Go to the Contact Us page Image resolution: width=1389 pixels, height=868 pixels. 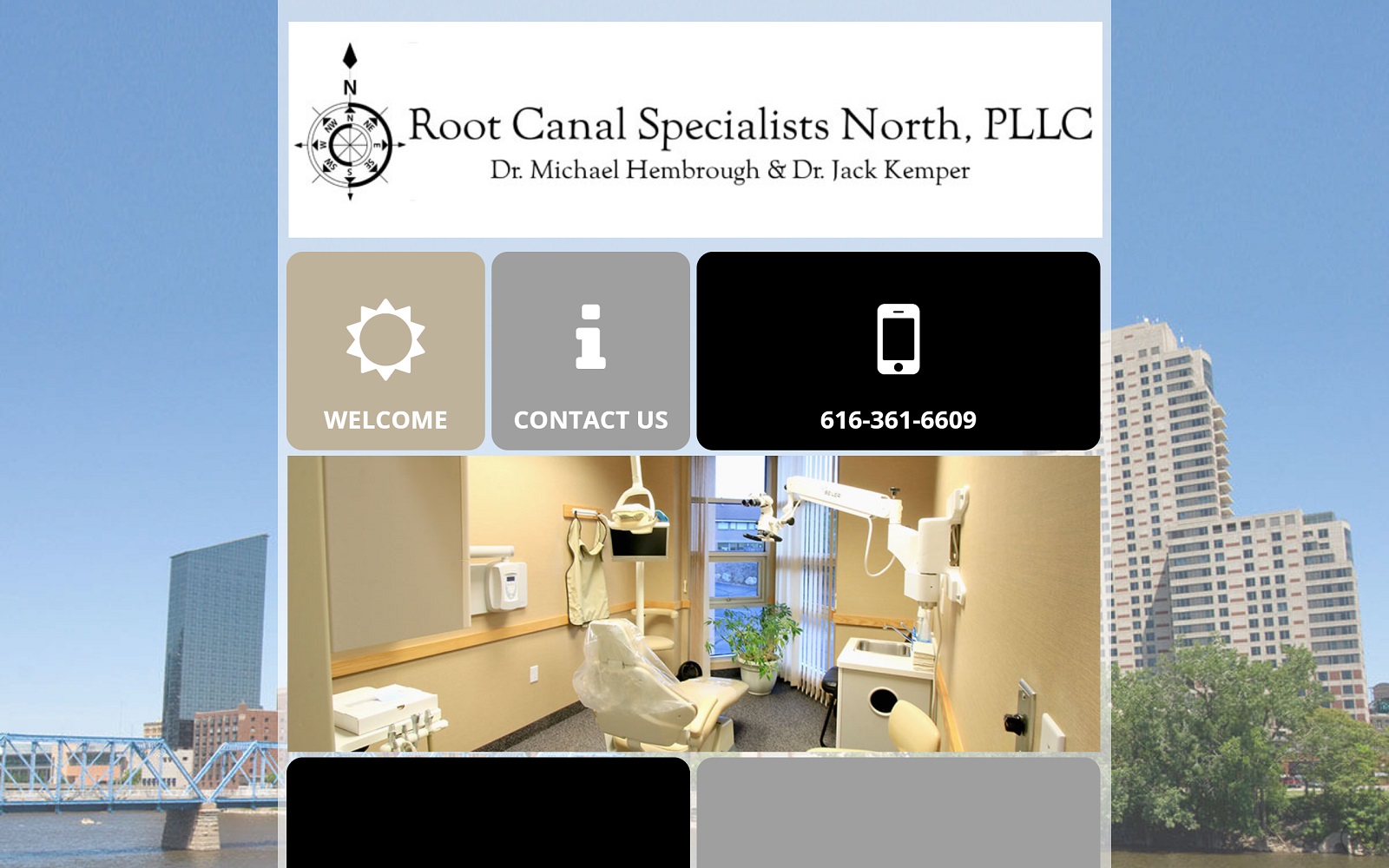[x=590, y=351]
